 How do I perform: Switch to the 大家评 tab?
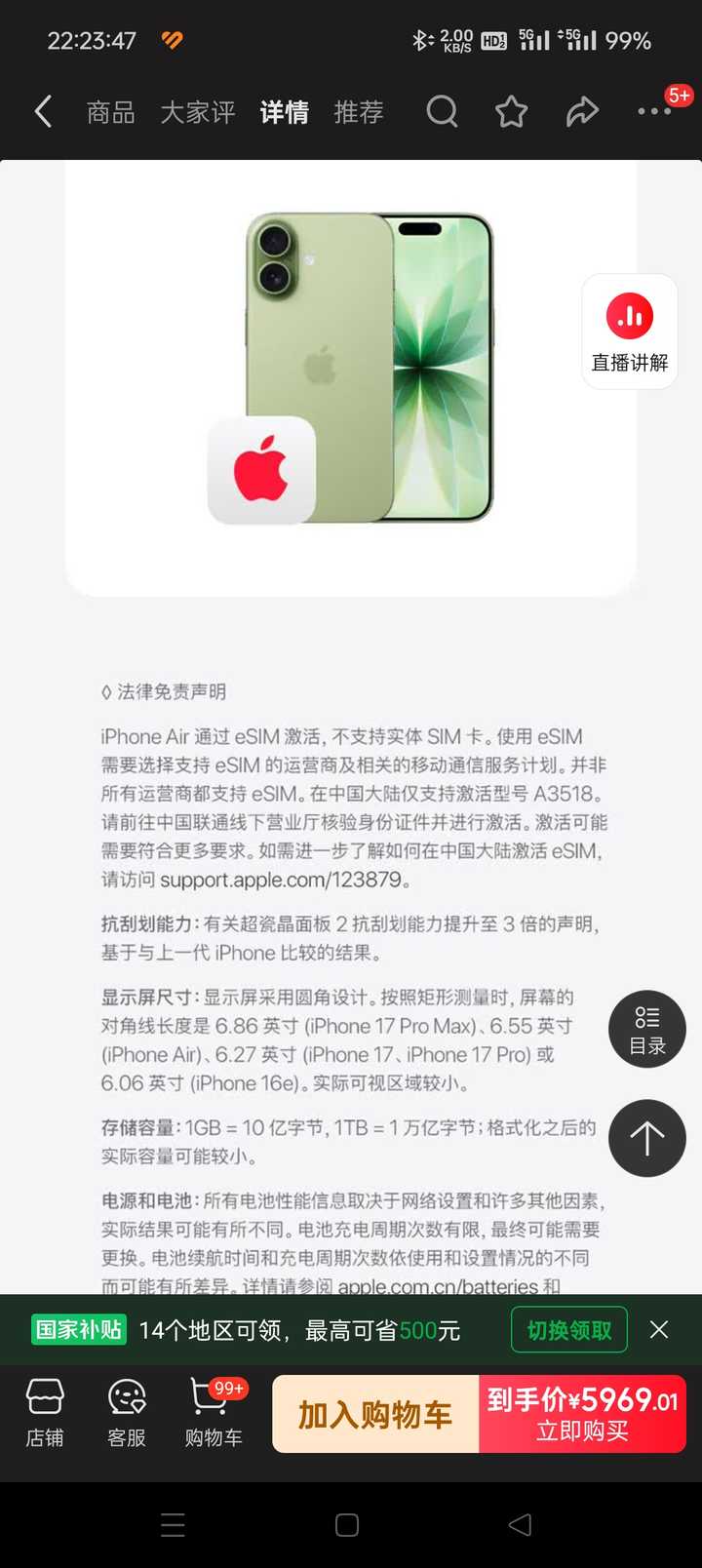coord(198,113)
